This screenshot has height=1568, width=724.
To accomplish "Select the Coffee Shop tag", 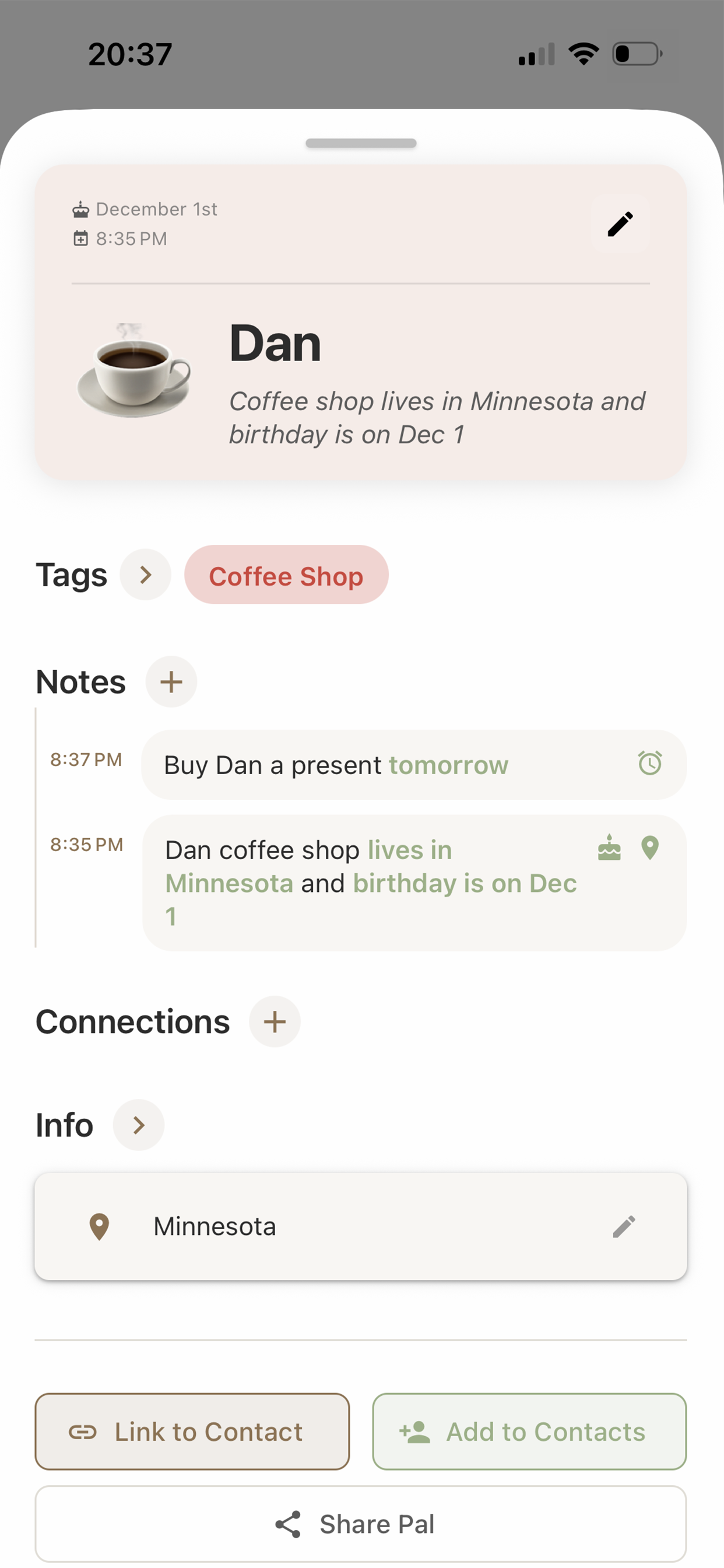I will click(x=286, y=575).
